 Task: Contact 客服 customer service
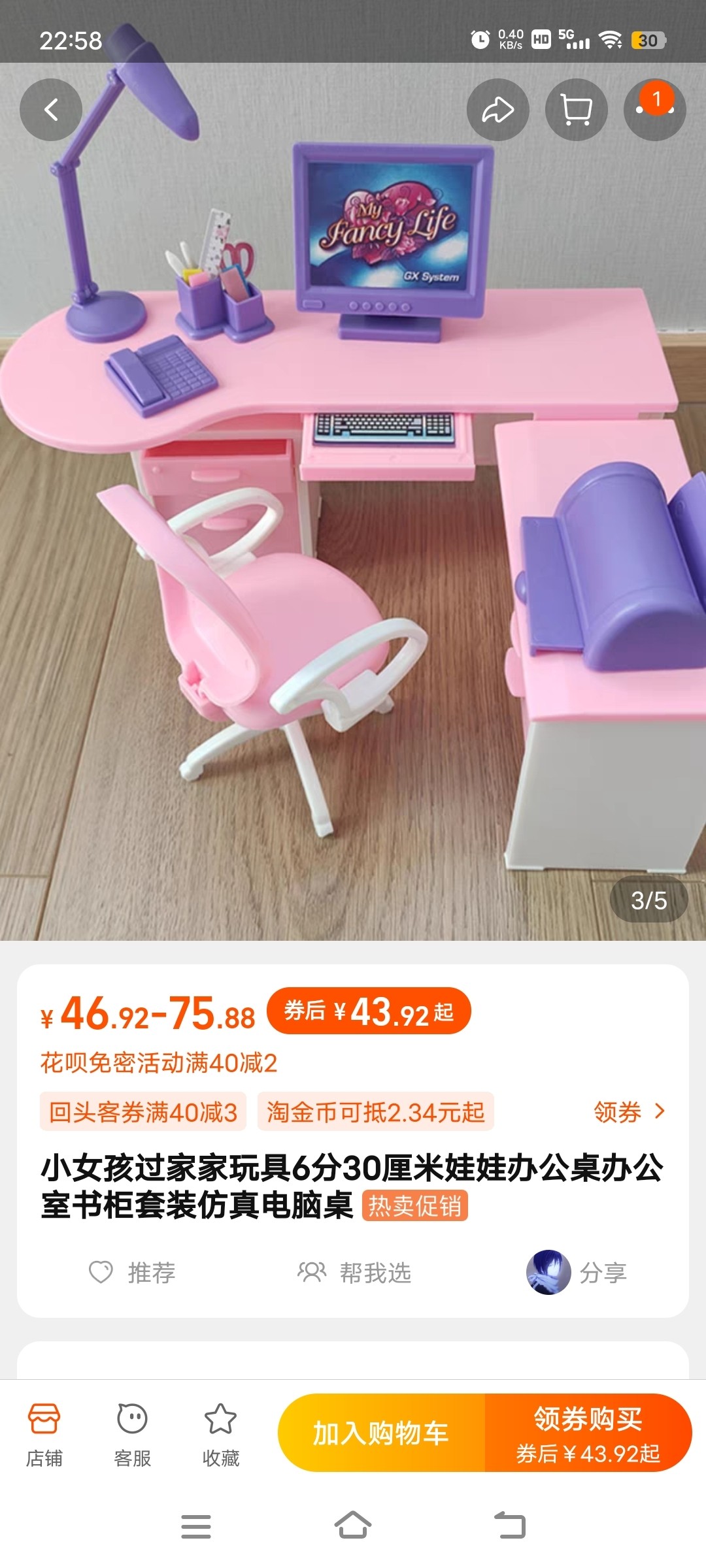click(133, 1435)
